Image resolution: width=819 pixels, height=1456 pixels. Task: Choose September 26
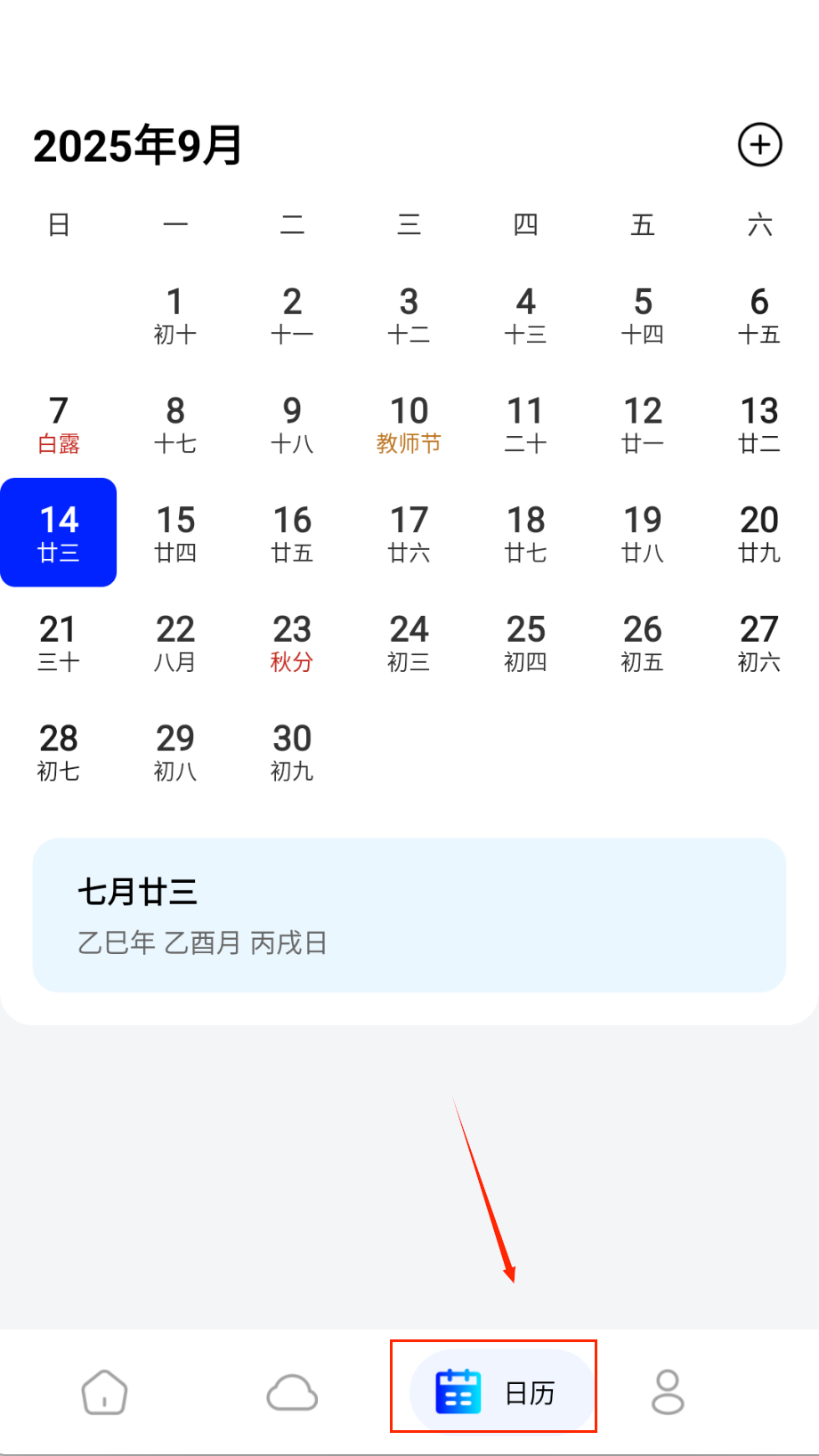[642, 643]
